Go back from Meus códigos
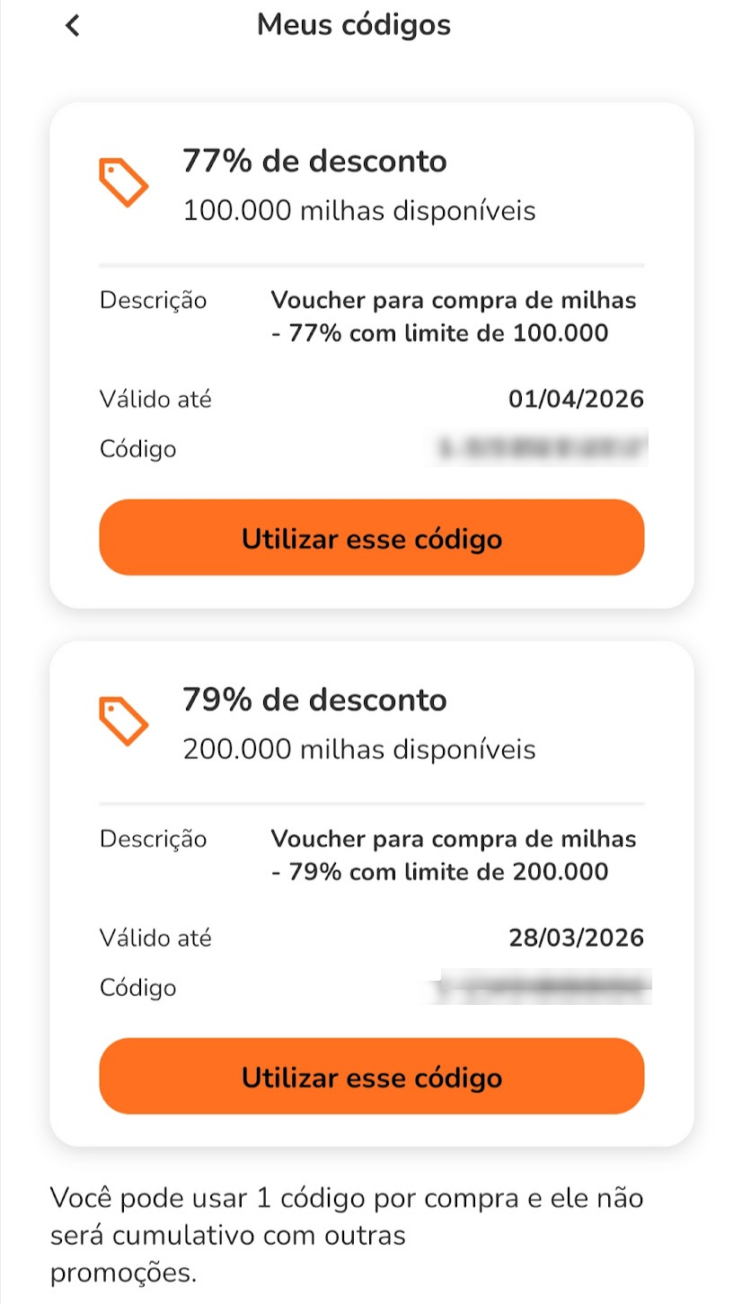The height and width of the screenshot is (1304, 743). coord(71,25)
